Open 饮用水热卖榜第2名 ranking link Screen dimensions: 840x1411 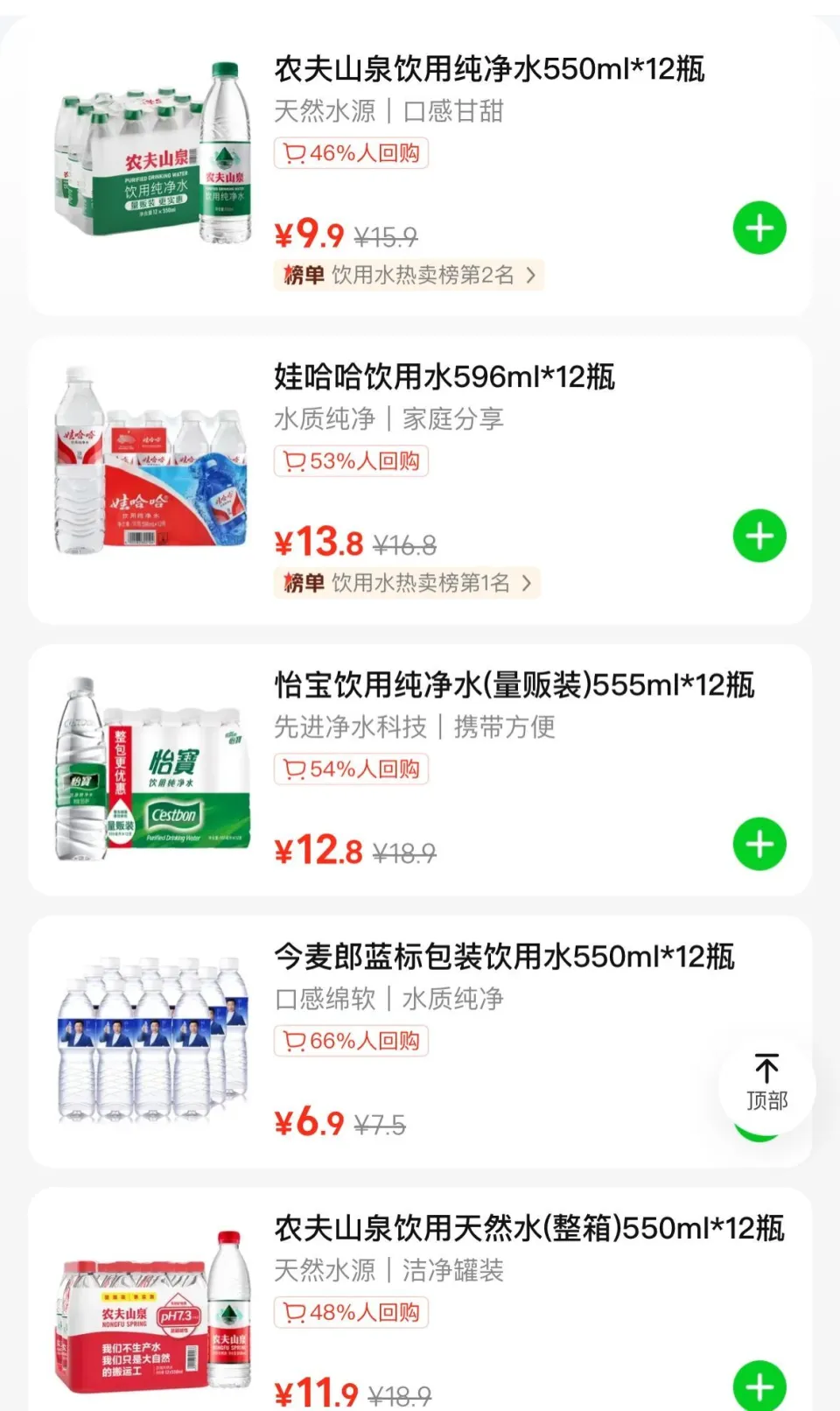(409, 275)
